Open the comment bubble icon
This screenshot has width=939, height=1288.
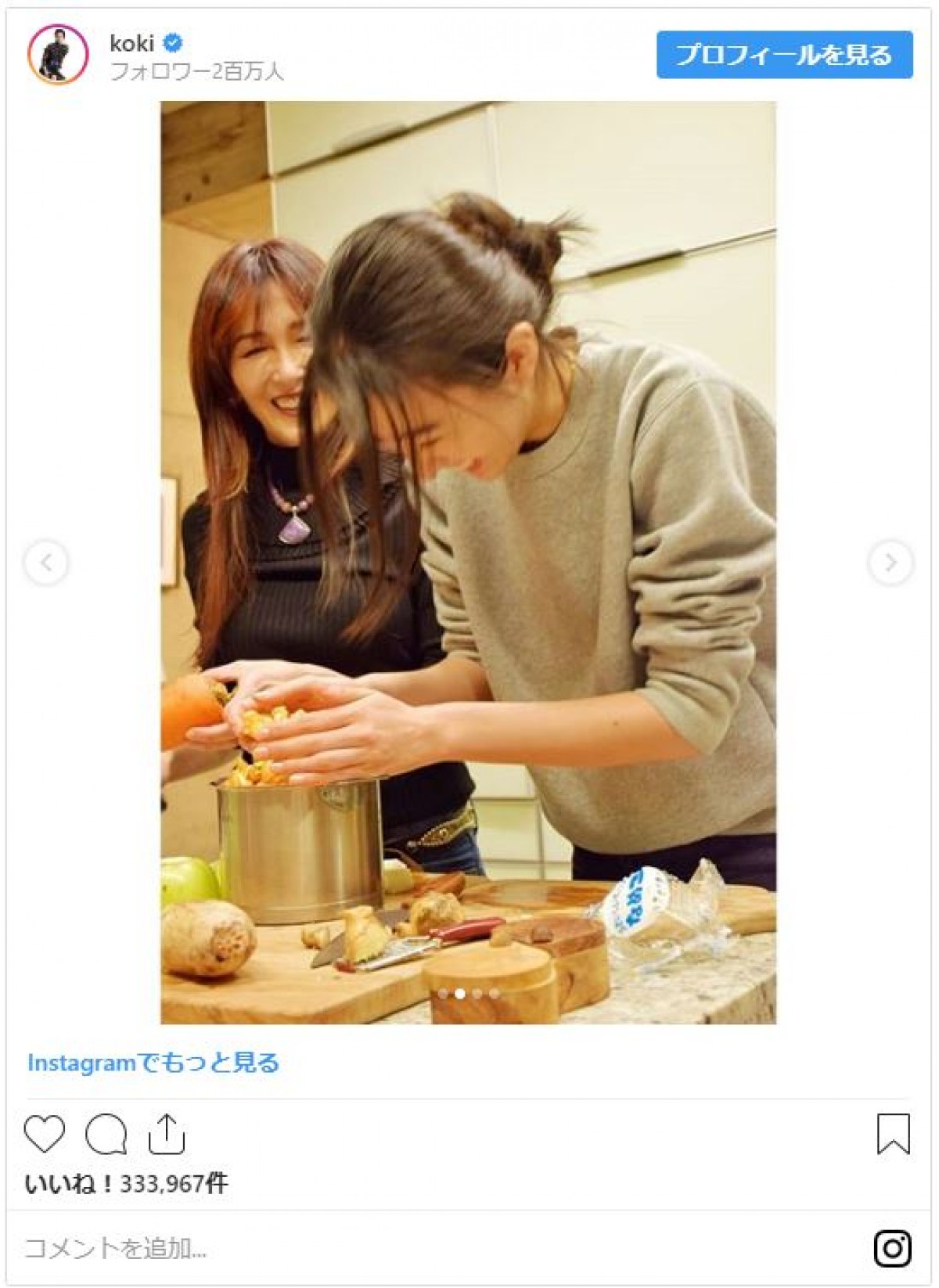point(106,1134)
